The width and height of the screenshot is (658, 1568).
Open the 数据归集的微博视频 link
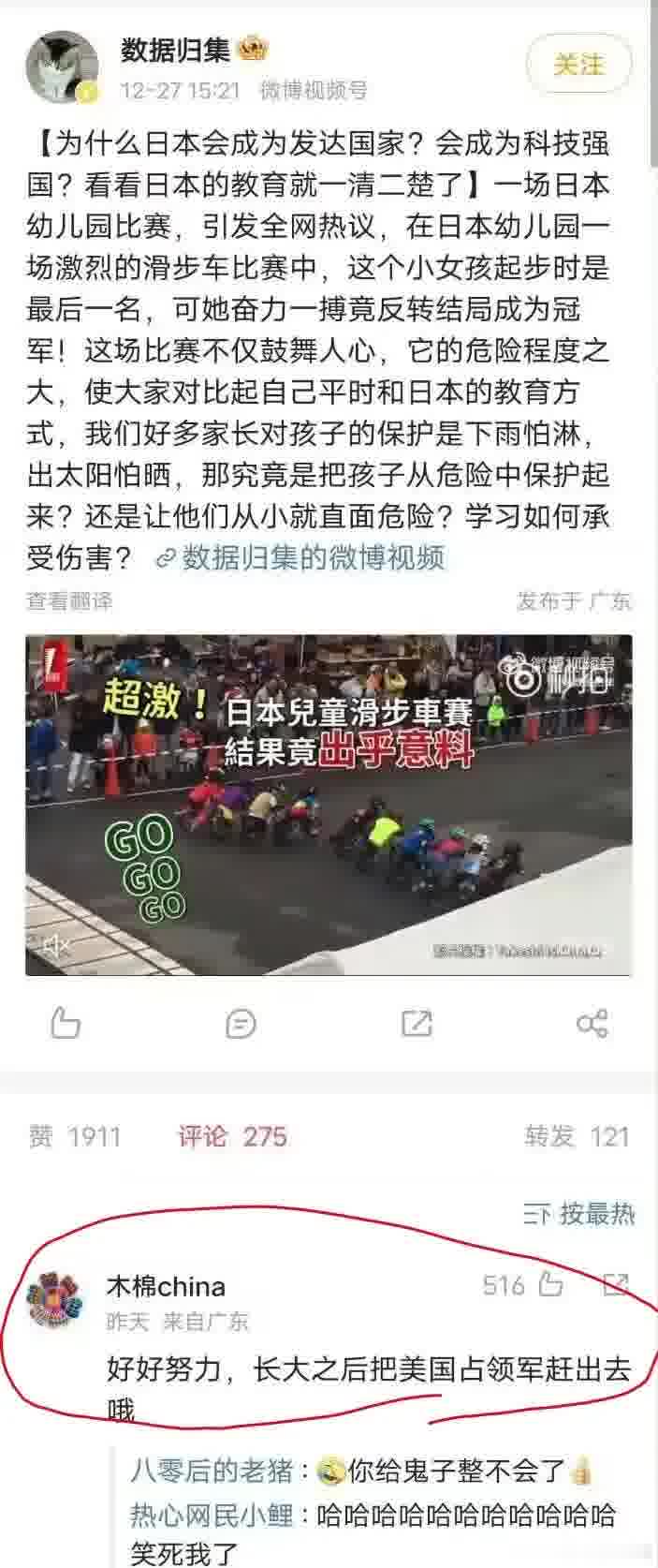(x=301, y=557)
